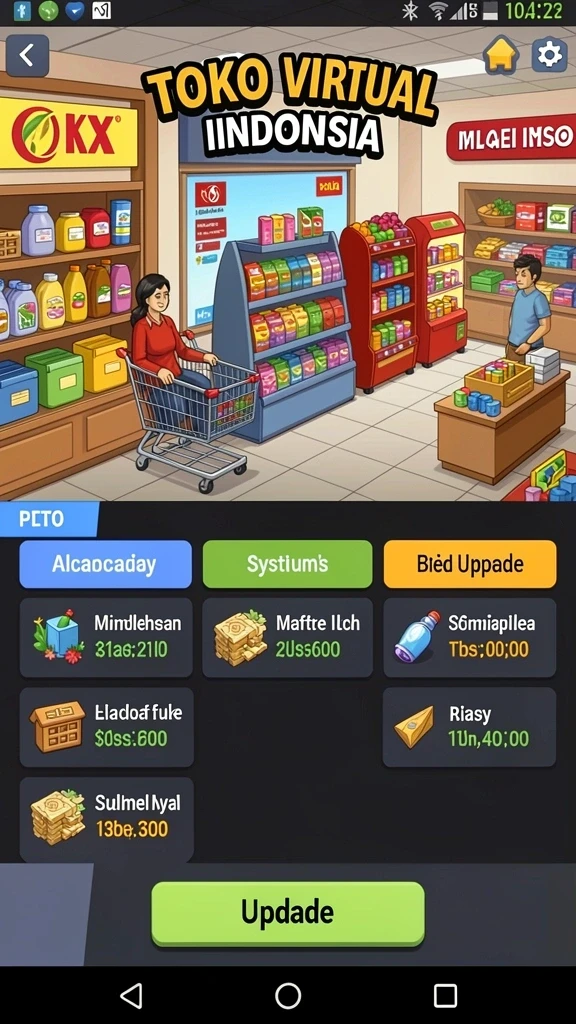Go back using the top-left arrow
This screenshot has height=1024, width=576.
(27, 56)
